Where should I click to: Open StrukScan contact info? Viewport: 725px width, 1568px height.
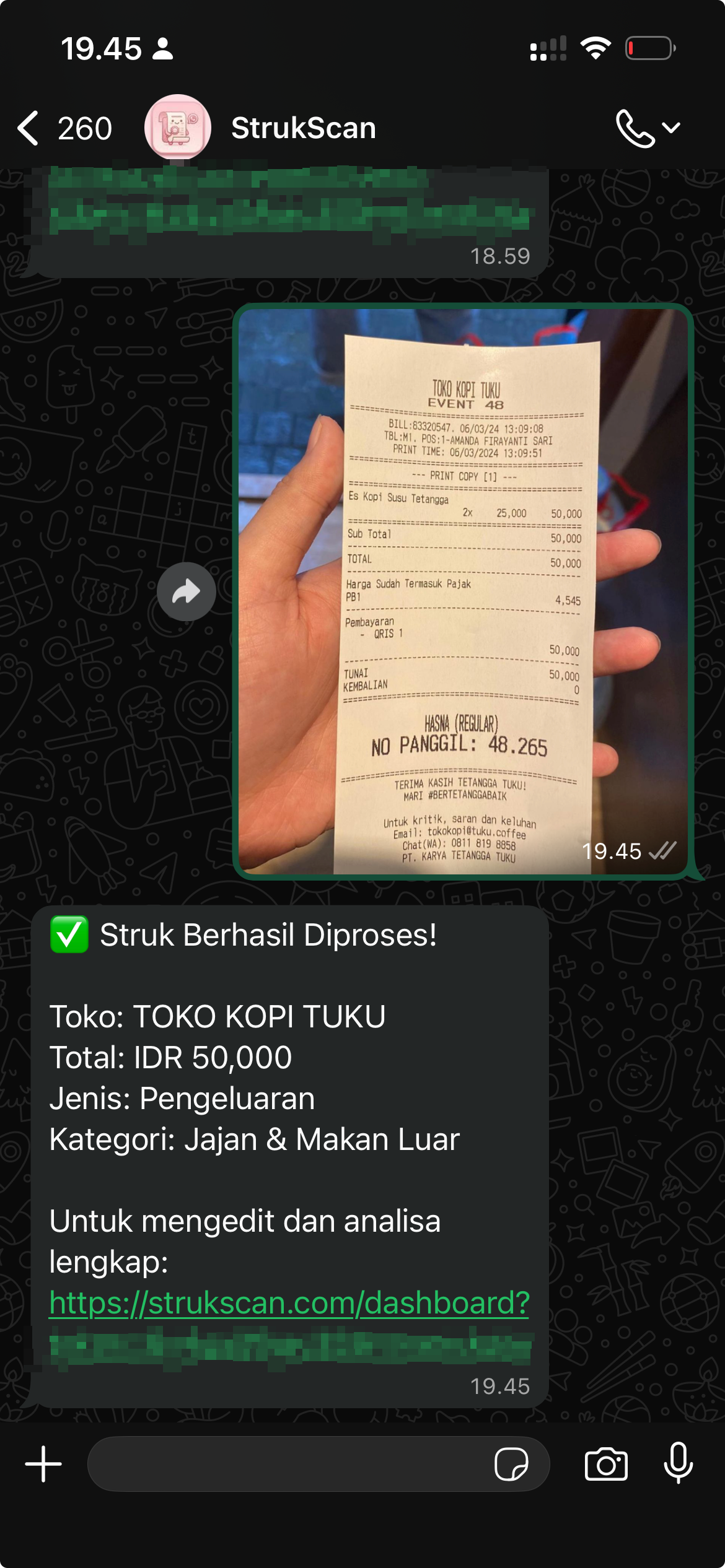click(x=303, y=128)
